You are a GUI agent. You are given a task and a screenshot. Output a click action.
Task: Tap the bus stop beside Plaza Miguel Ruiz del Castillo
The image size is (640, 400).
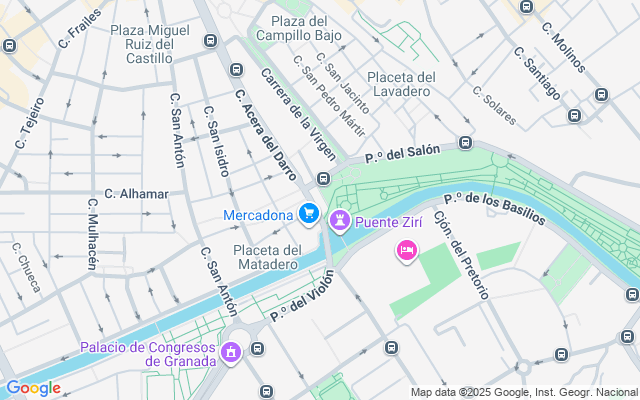[211, 40]
